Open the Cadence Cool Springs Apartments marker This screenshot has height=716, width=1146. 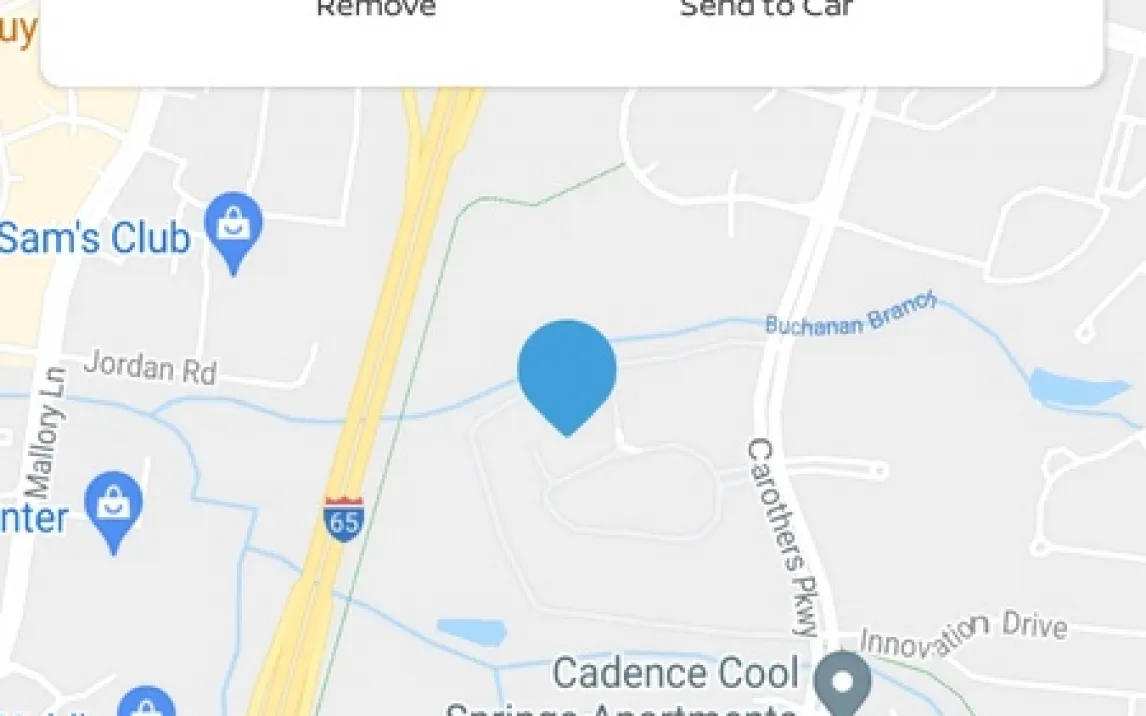click(x=842, y=682)
